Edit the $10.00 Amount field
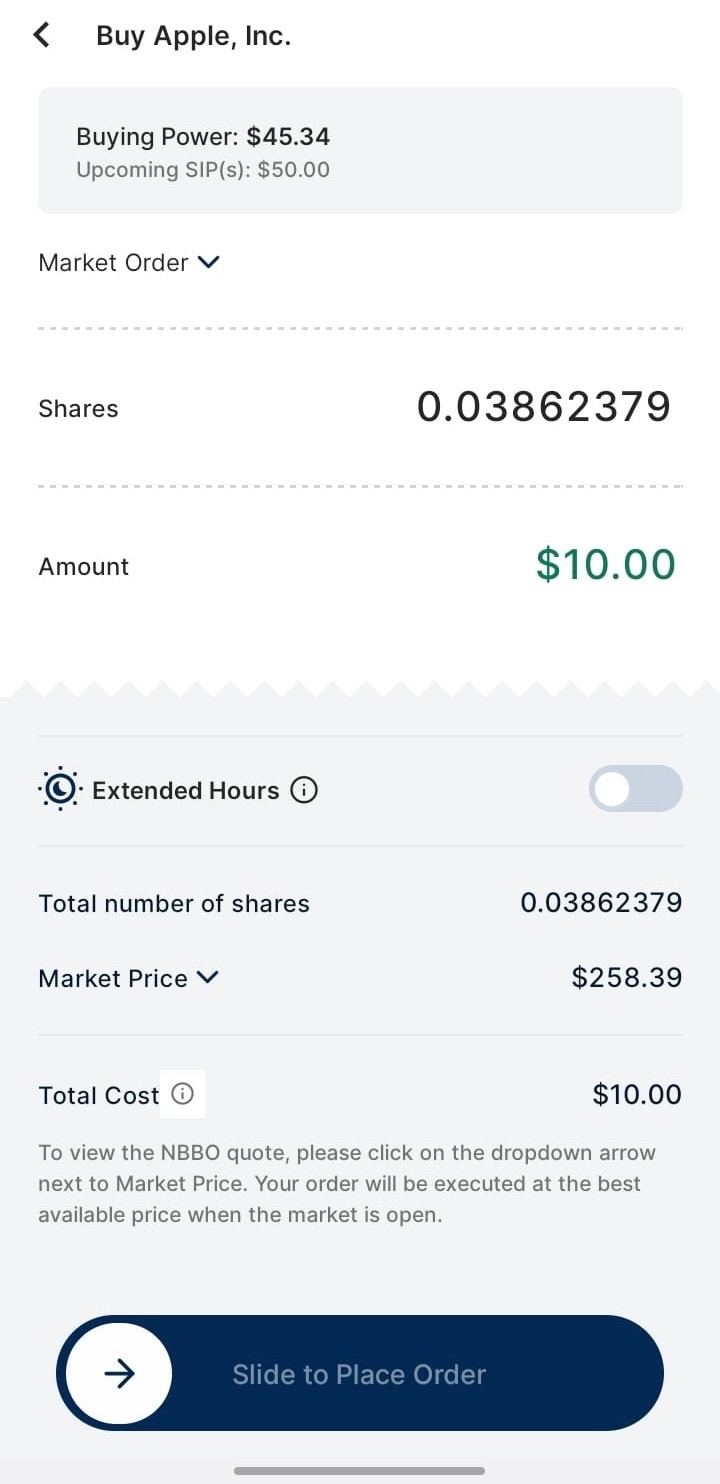Image resolution: width=720 pixels, height=1484 pixels. 605,565
